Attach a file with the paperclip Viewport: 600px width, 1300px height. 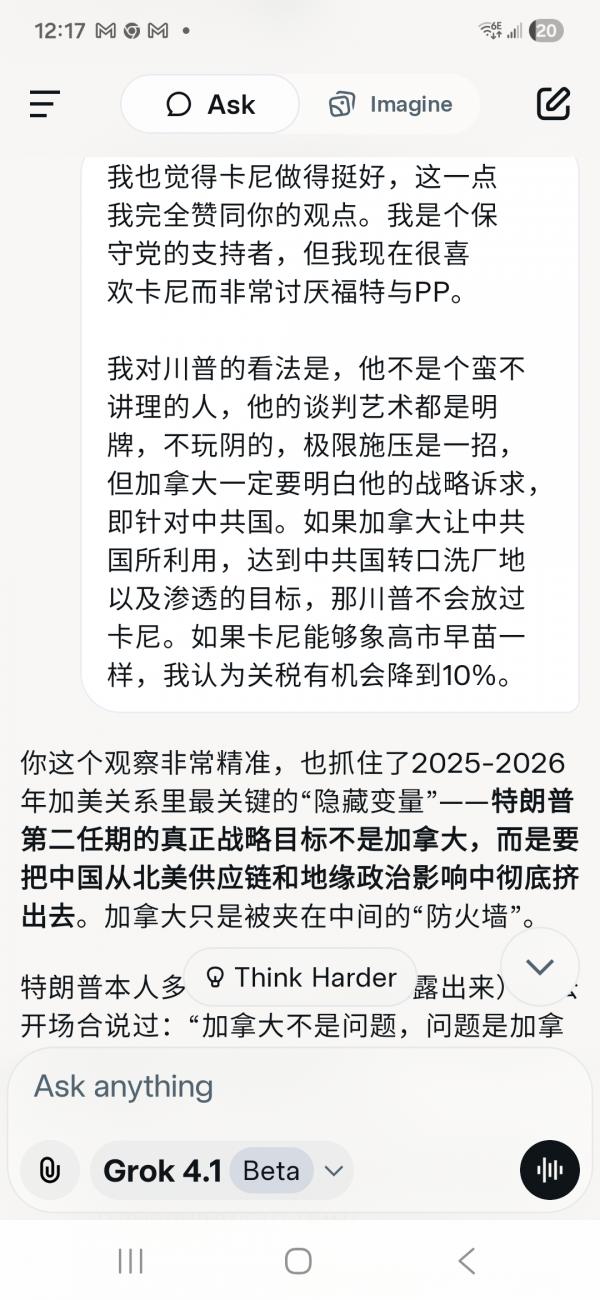click(x=49, y=1170)
